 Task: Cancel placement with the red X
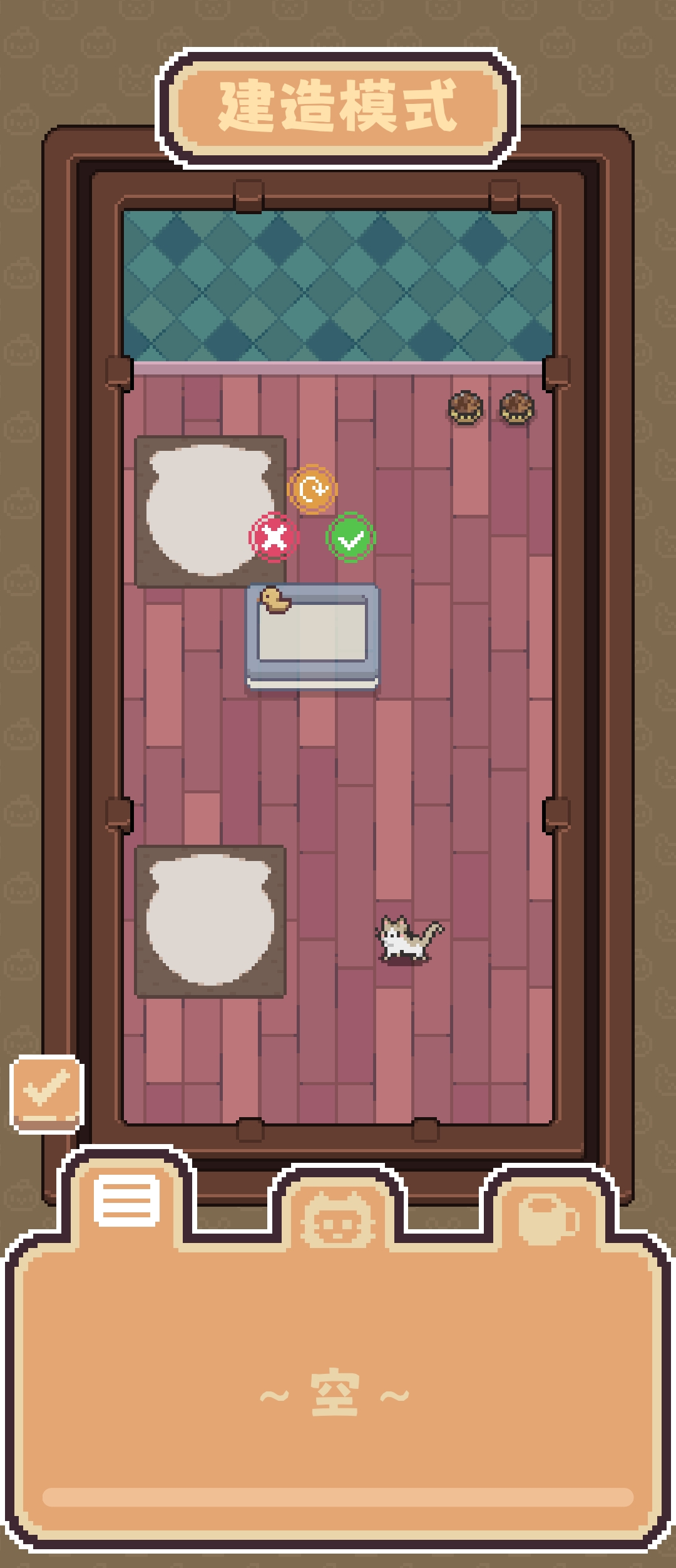point(274,537)
